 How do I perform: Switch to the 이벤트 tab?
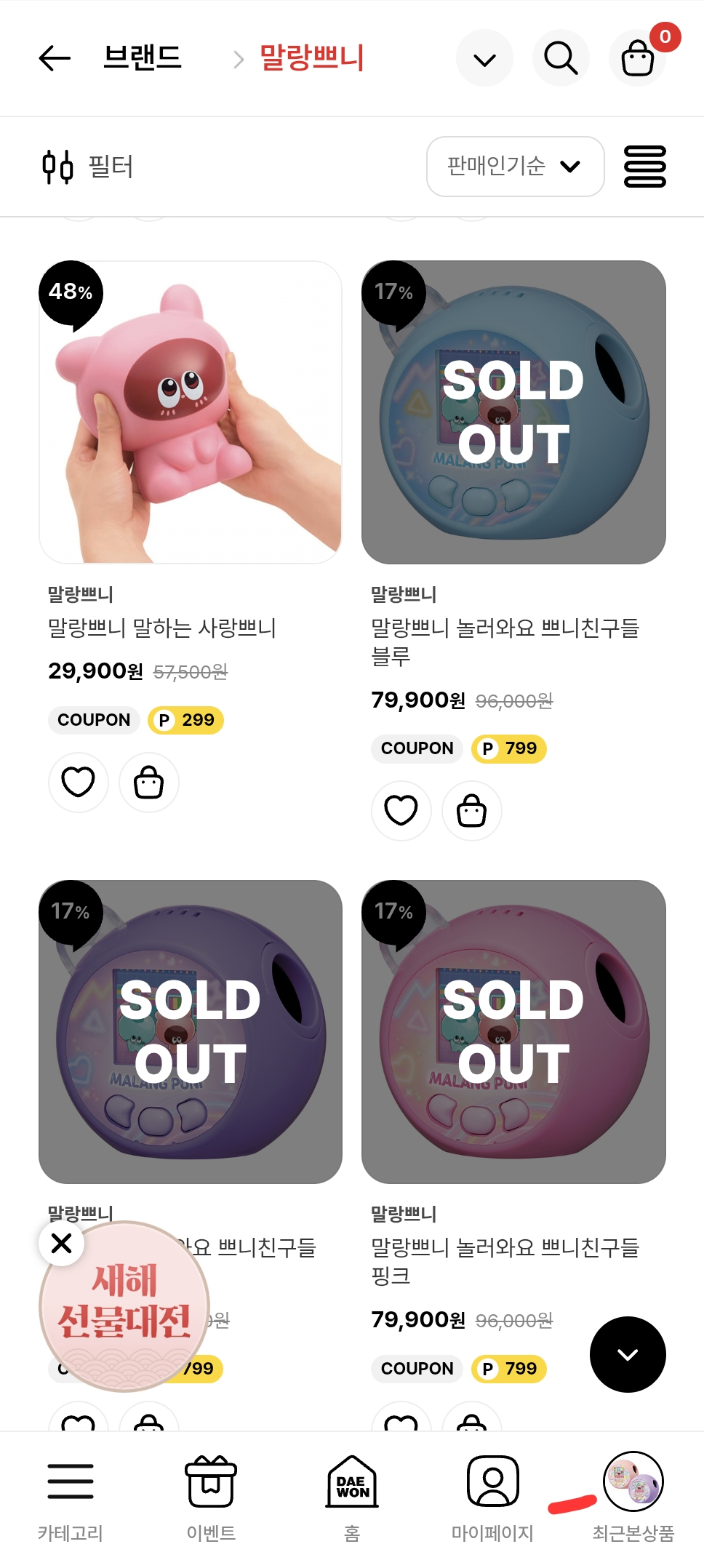(211, 1500)
